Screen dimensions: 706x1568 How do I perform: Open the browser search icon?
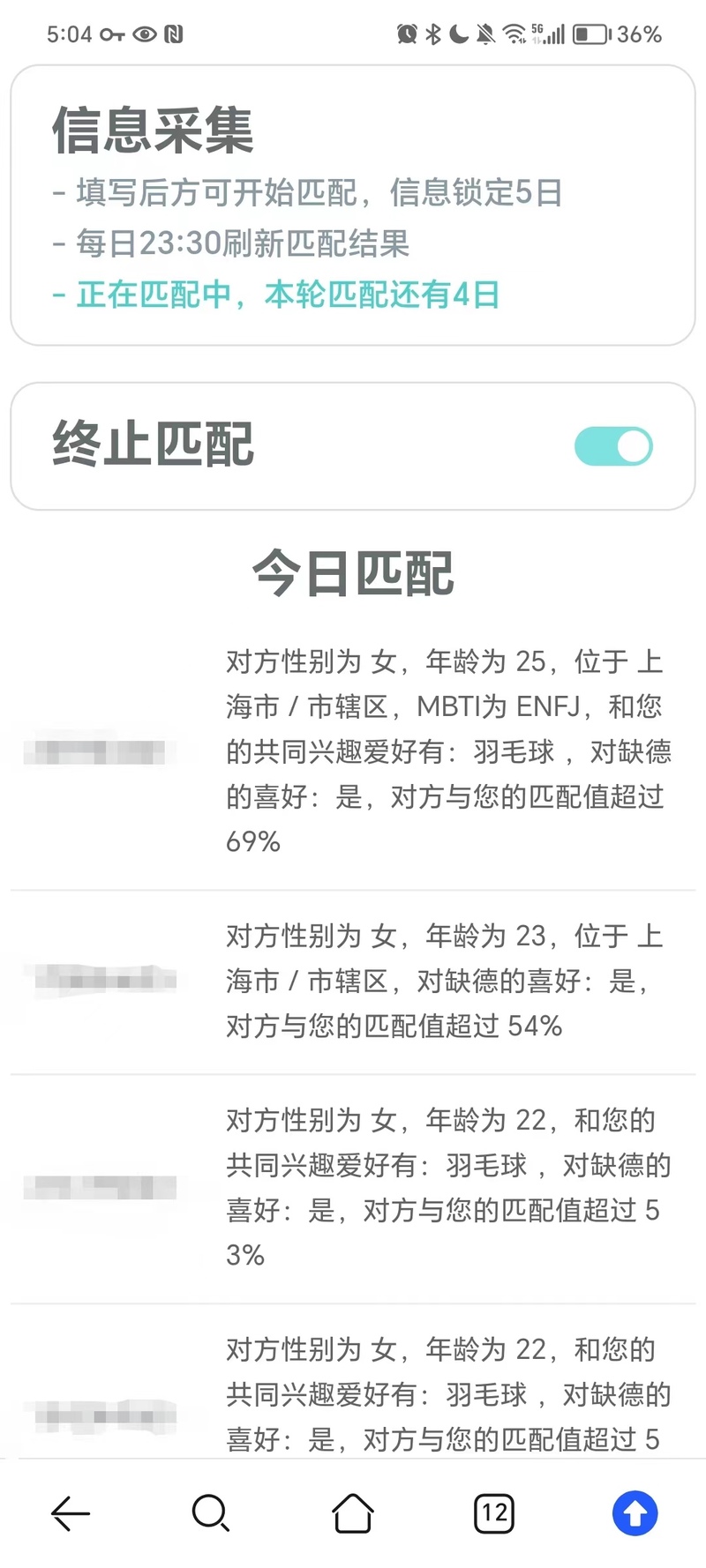(211, 1513)
